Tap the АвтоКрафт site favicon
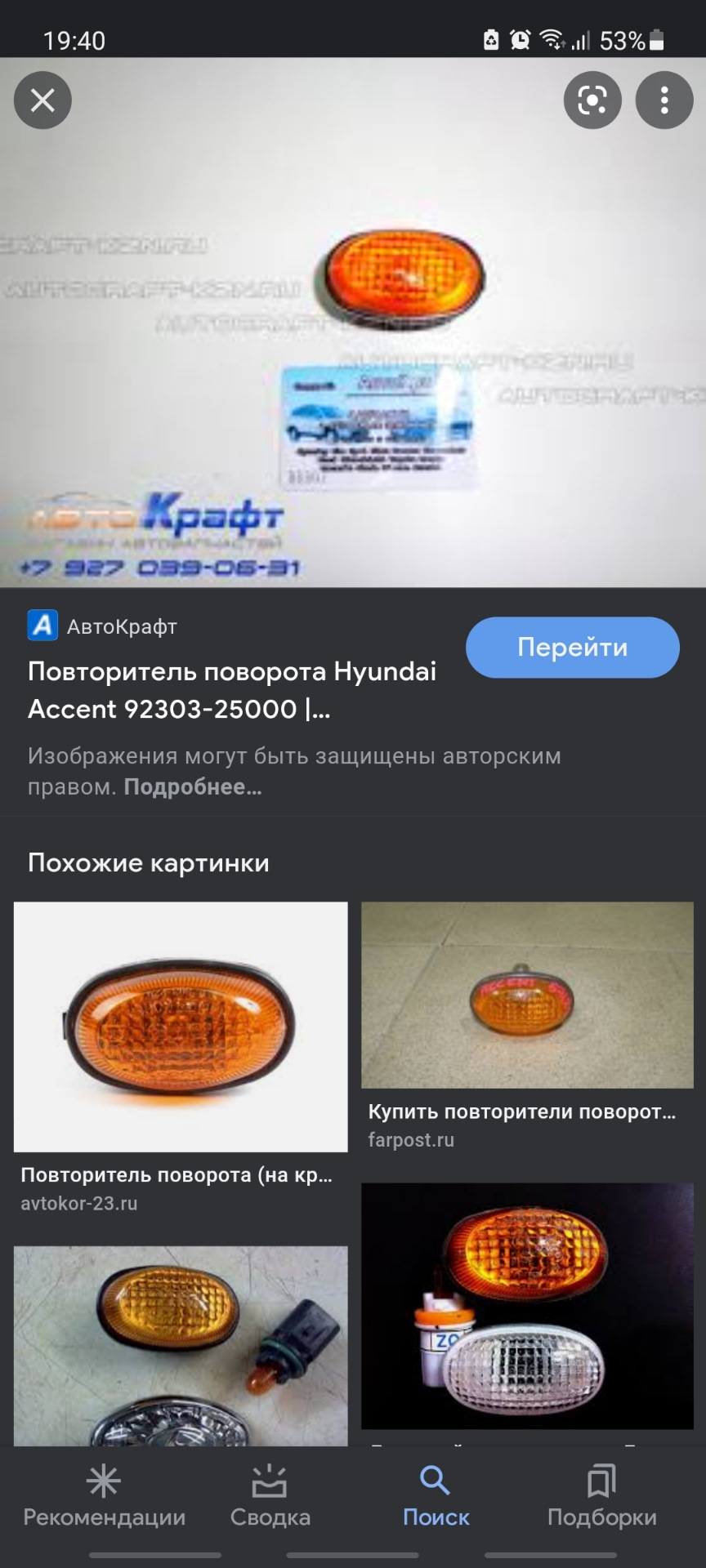The image size is (706, 1568). coord(42,626)
